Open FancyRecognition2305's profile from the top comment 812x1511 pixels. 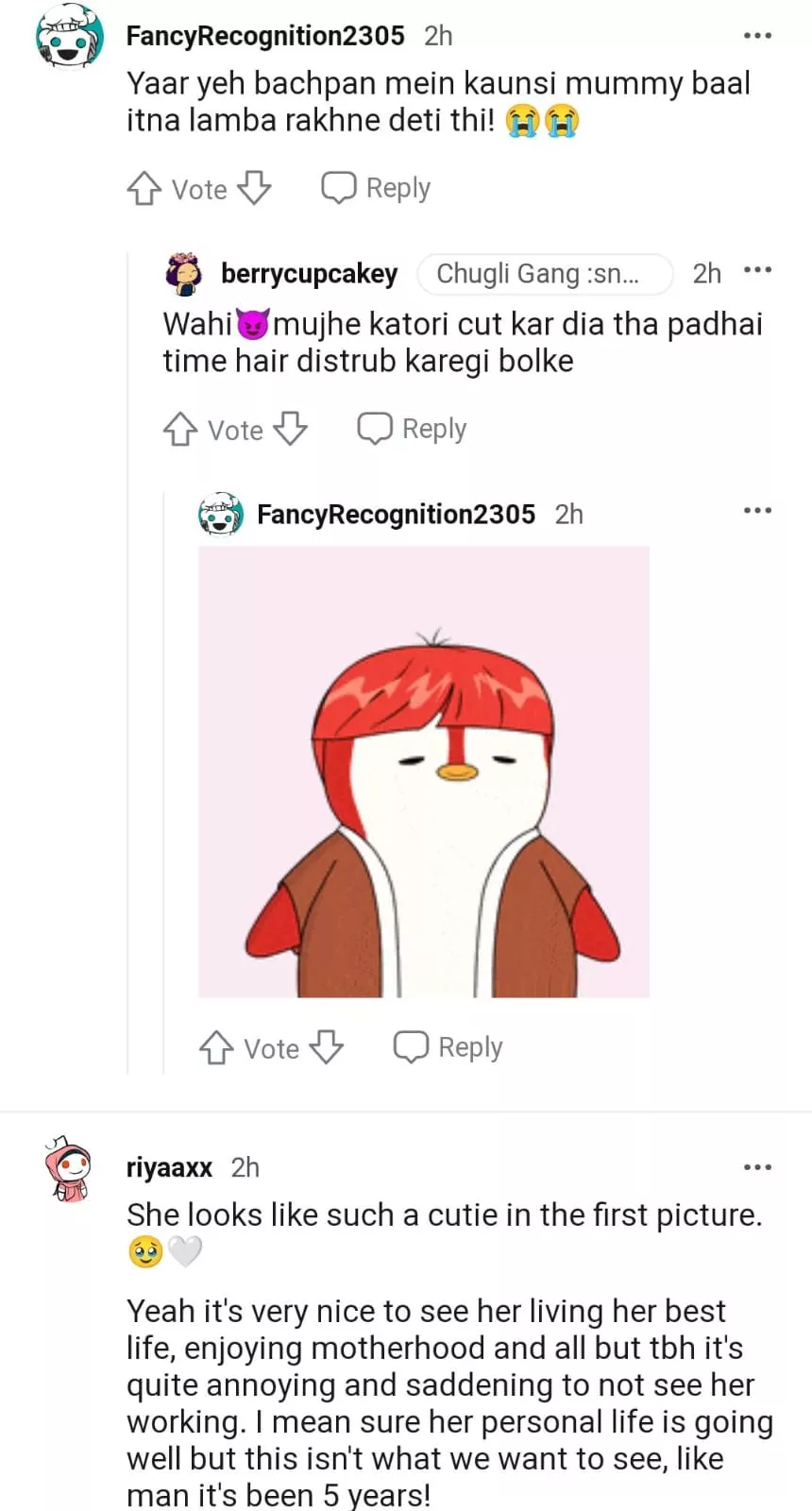click(x=265, y=36)
